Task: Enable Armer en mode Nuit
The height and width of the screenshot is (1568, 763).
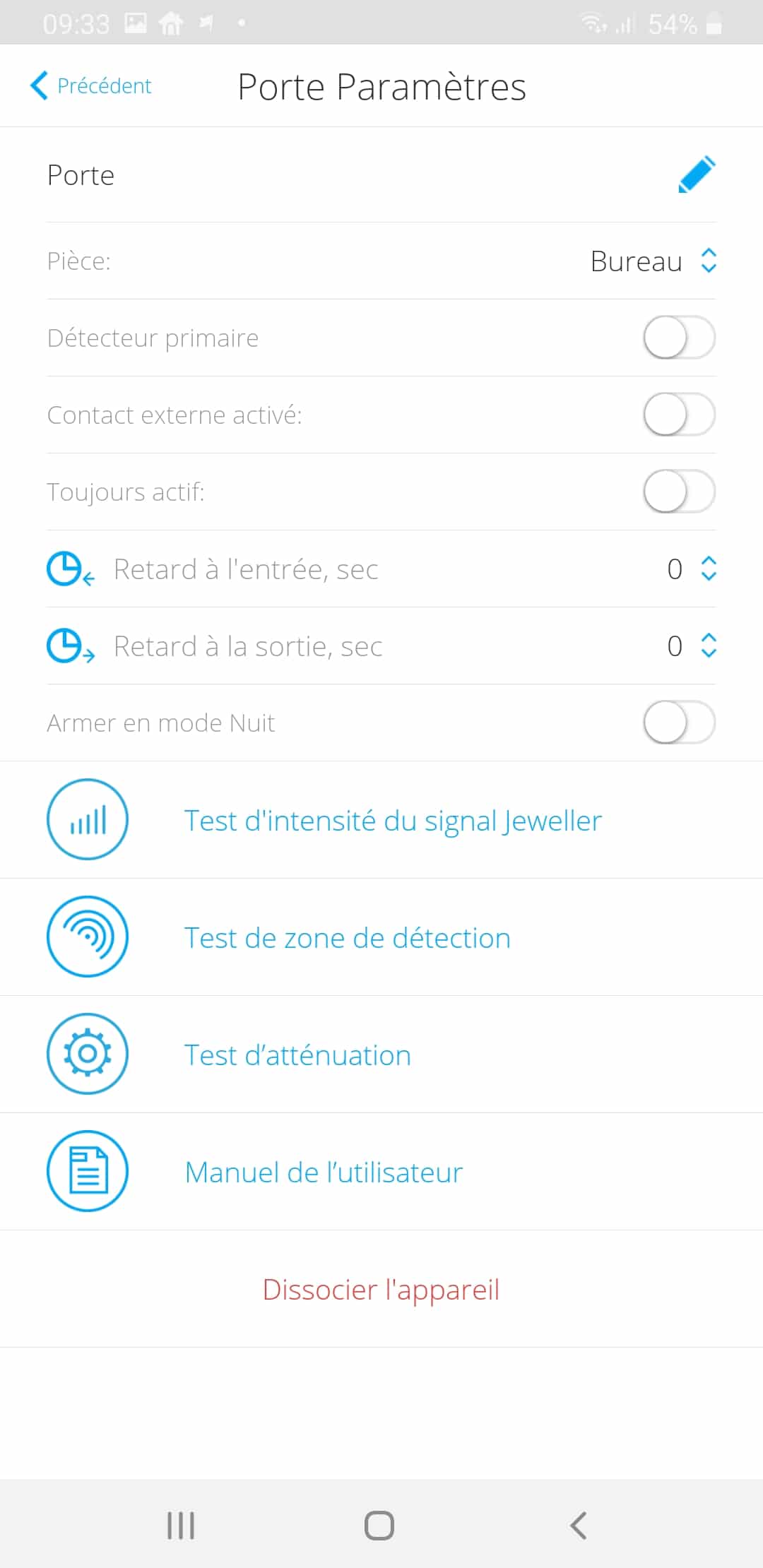Action: pos(679,723)
